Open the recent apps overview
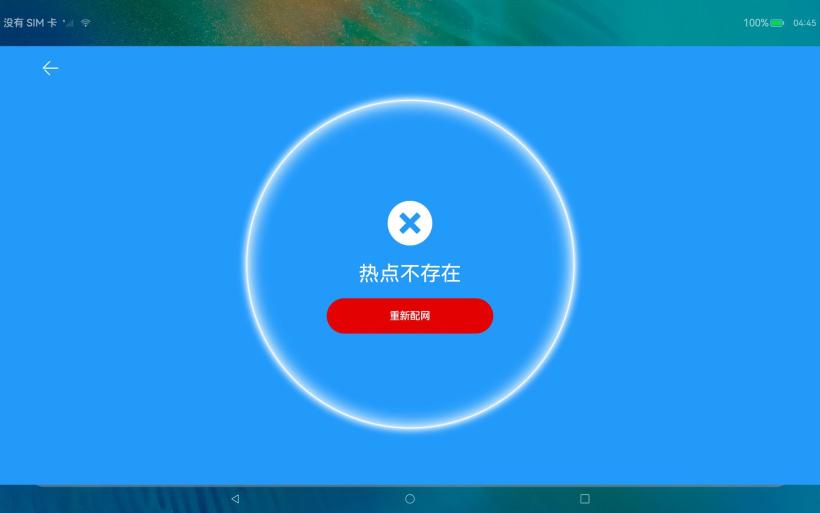Screen dimensions: 820x513 585,498
